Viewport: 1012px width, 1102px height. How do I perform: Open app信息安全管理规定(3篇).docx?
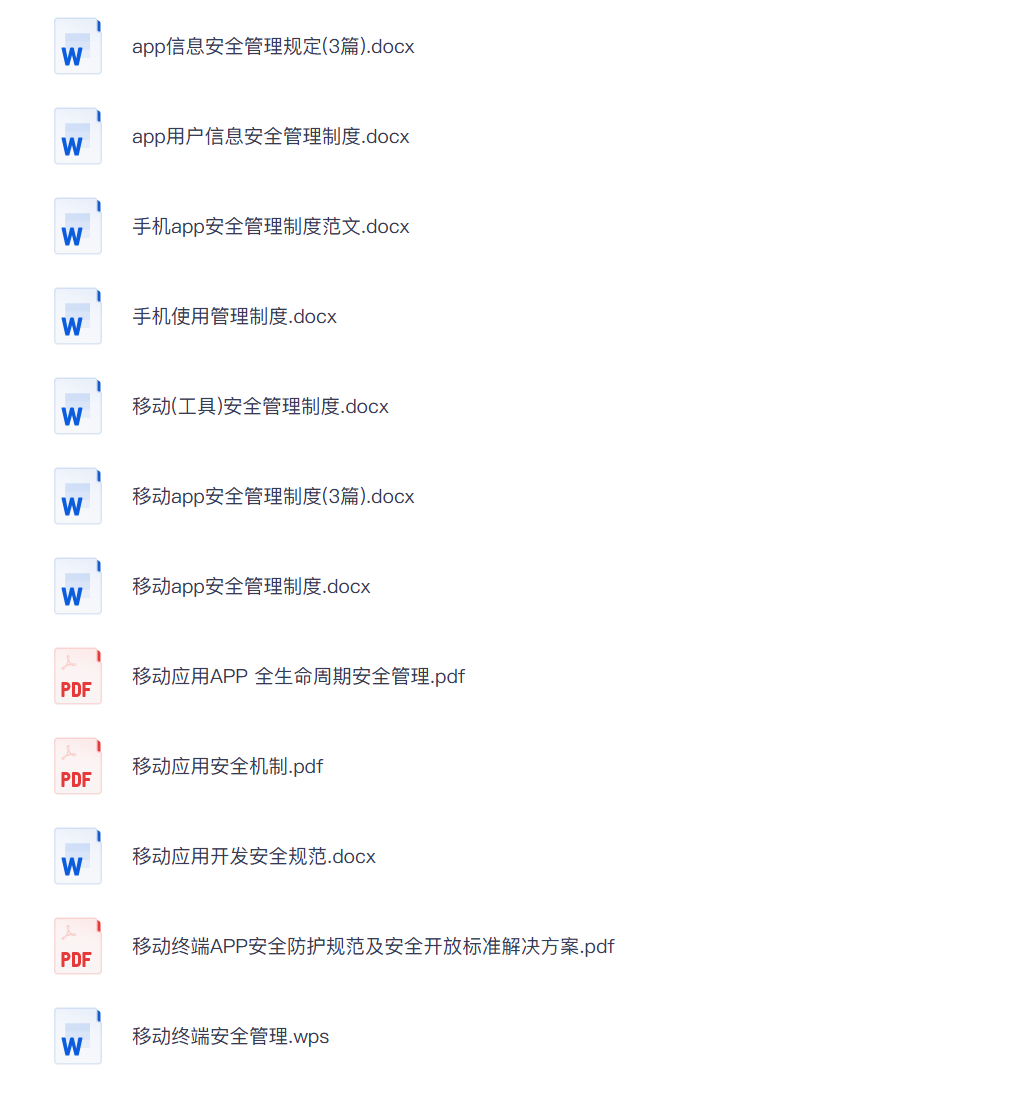pyautogui.click(x=273, y=46)
